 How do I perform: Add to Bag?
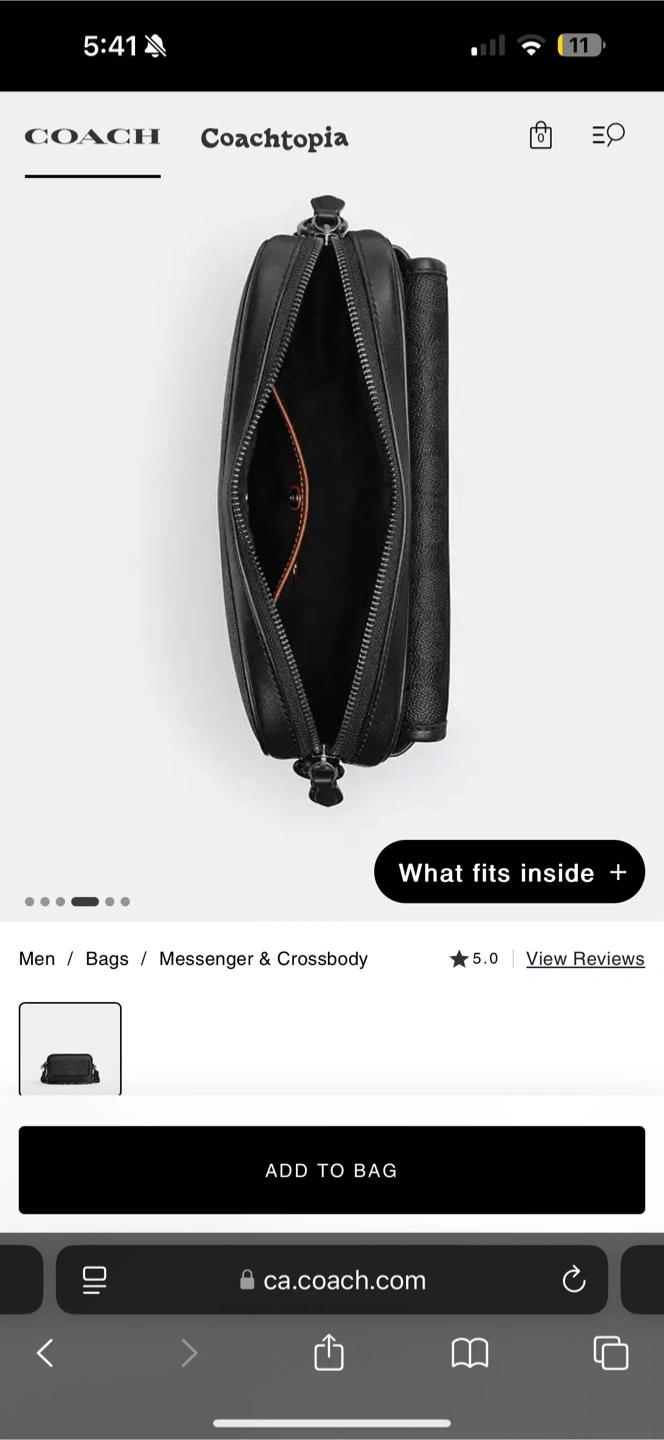(331, 1170)
